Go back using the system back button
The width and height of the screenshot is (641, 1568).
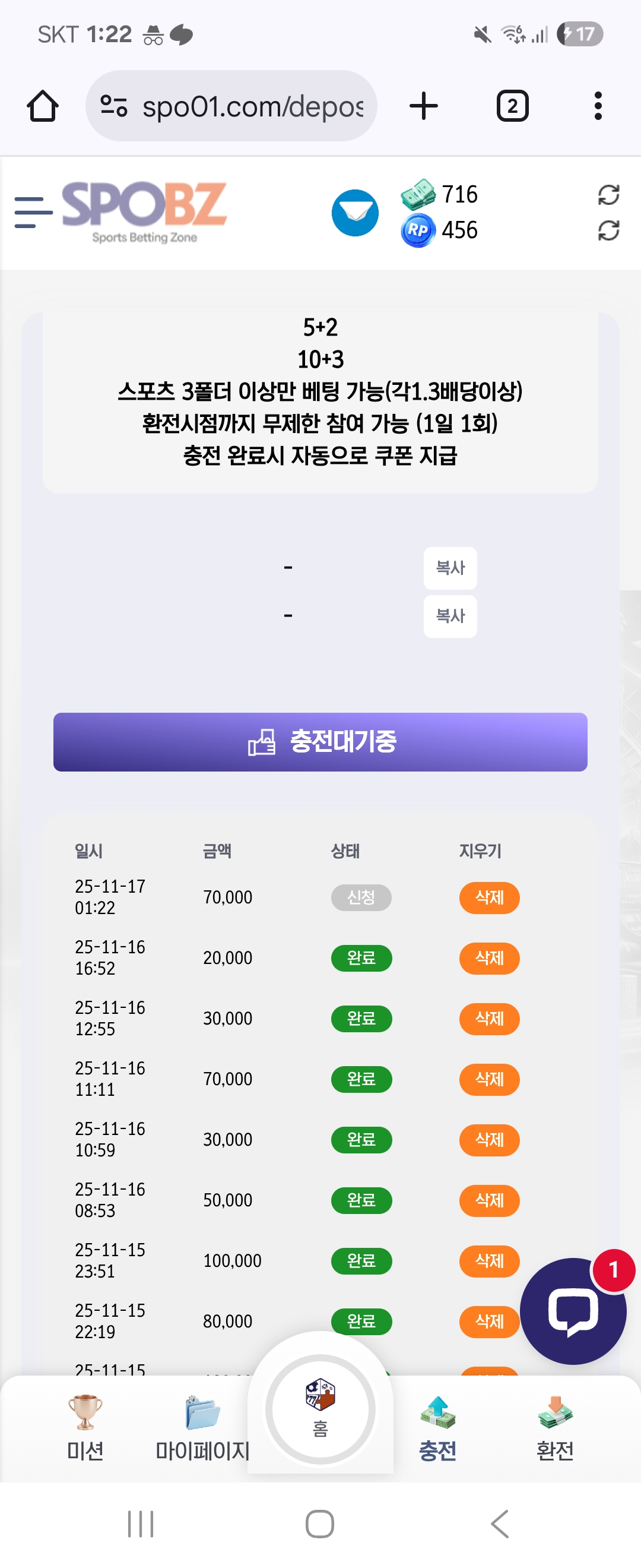[499, 1523]
